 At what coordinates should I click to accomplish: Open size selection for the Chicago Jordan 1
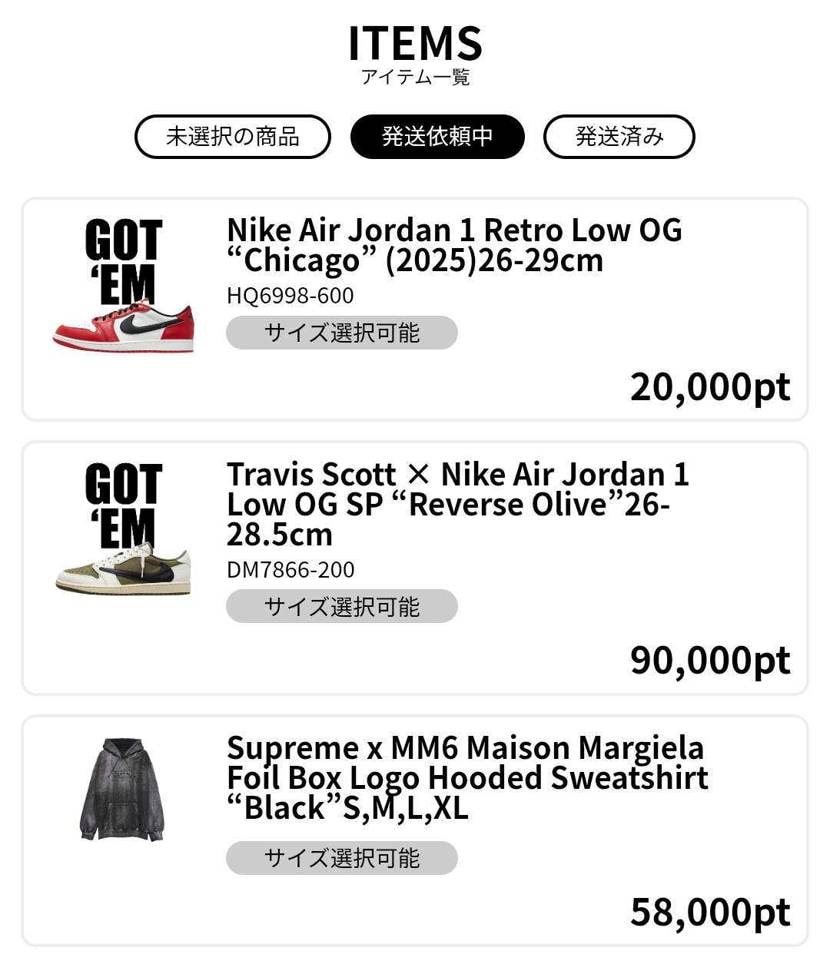(x=341, y=333)
